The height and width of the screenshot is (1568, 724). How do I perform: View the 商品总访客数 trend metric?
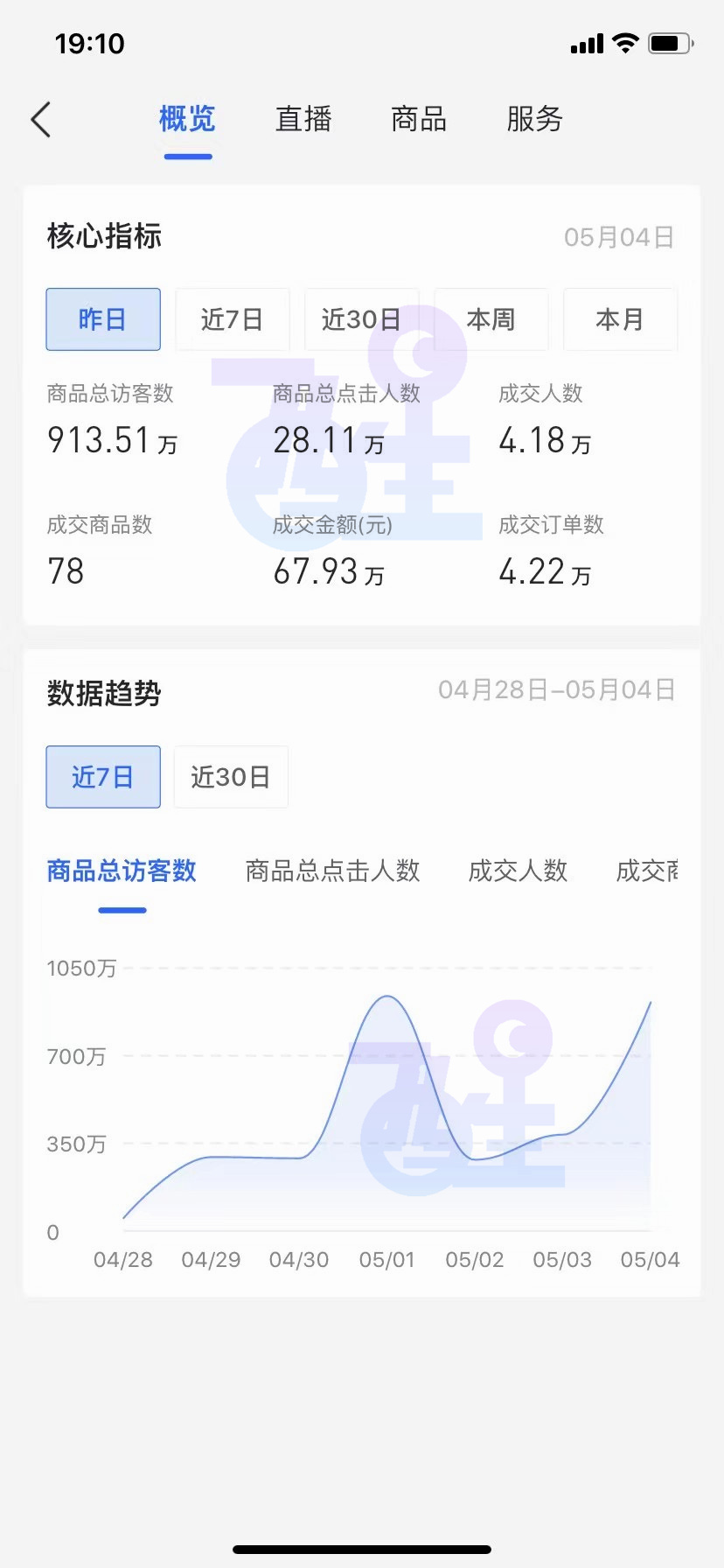122,871
